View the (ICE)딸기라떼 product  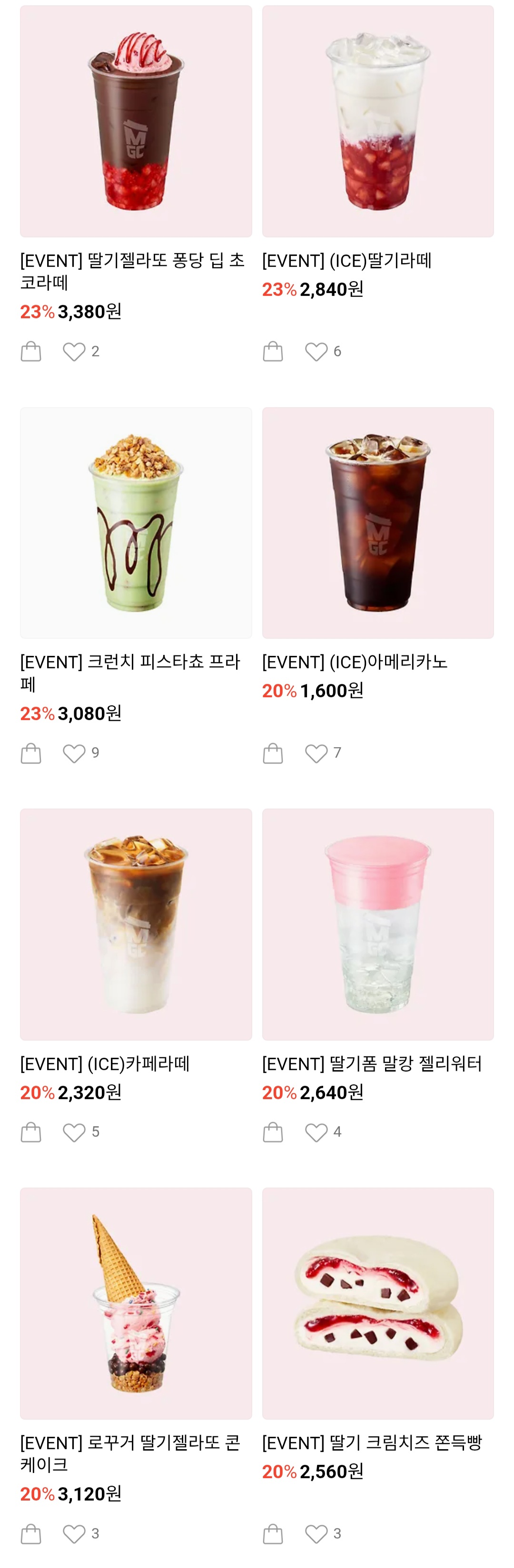377,121
